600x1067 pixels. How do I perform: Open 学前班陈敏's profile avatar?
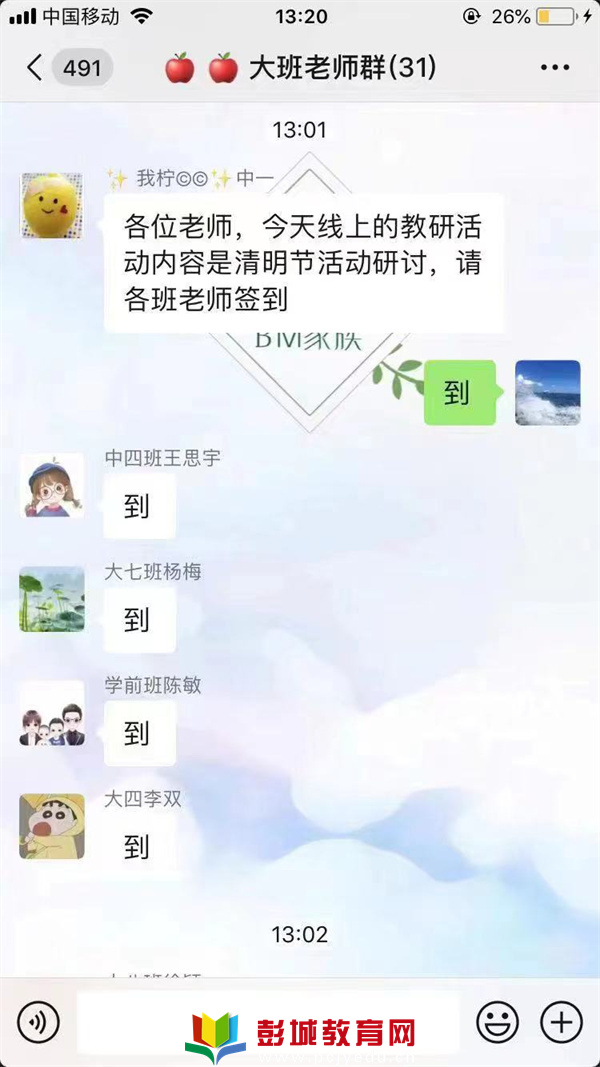(52, 713)
